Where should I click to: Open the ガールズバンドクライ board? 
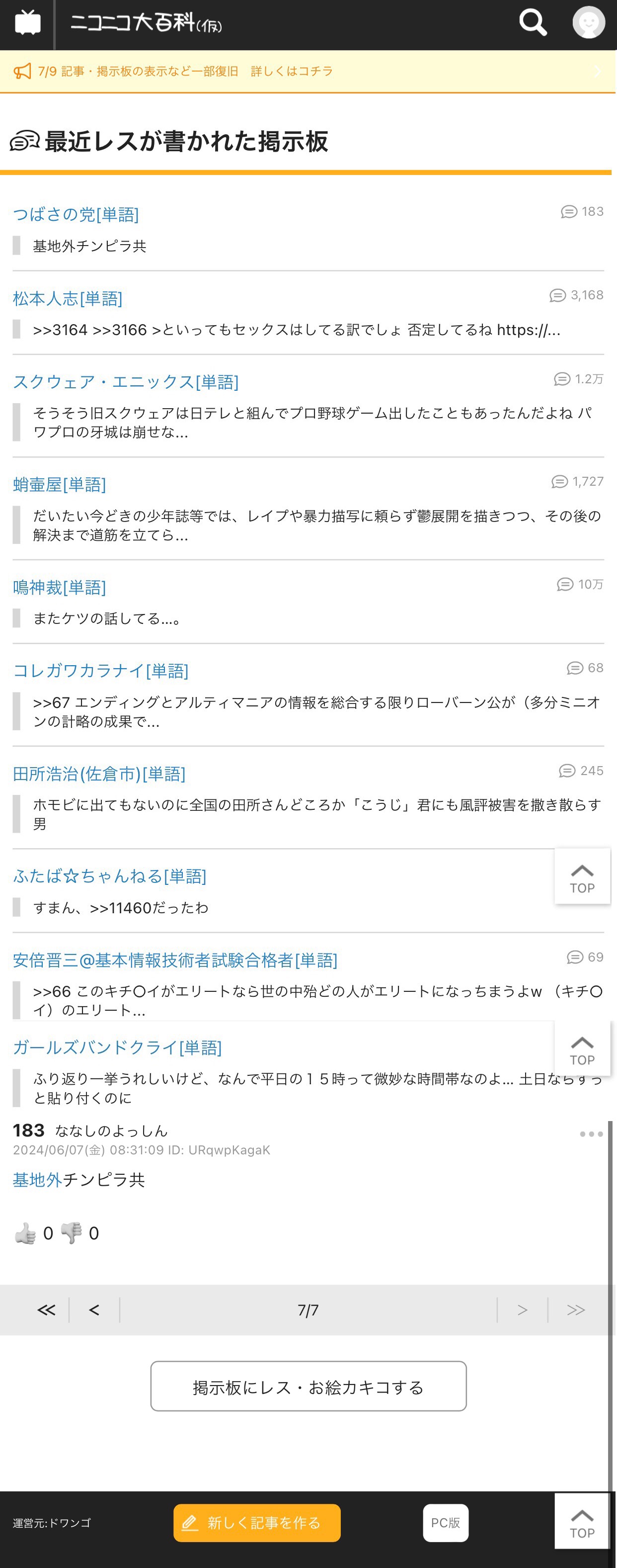tap(117, 1047)
